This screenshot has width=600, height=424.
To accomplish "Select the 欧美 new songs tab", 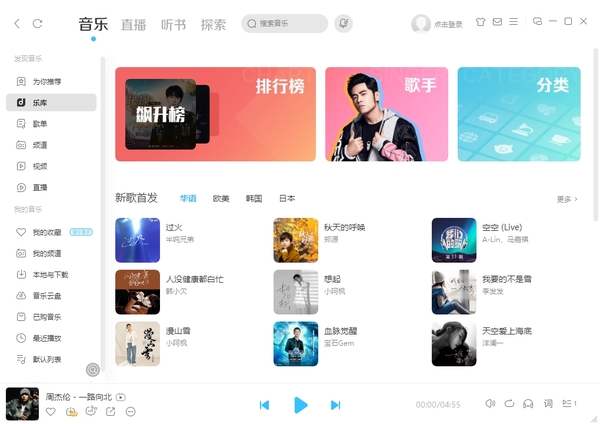I will (x=221, y=199).
